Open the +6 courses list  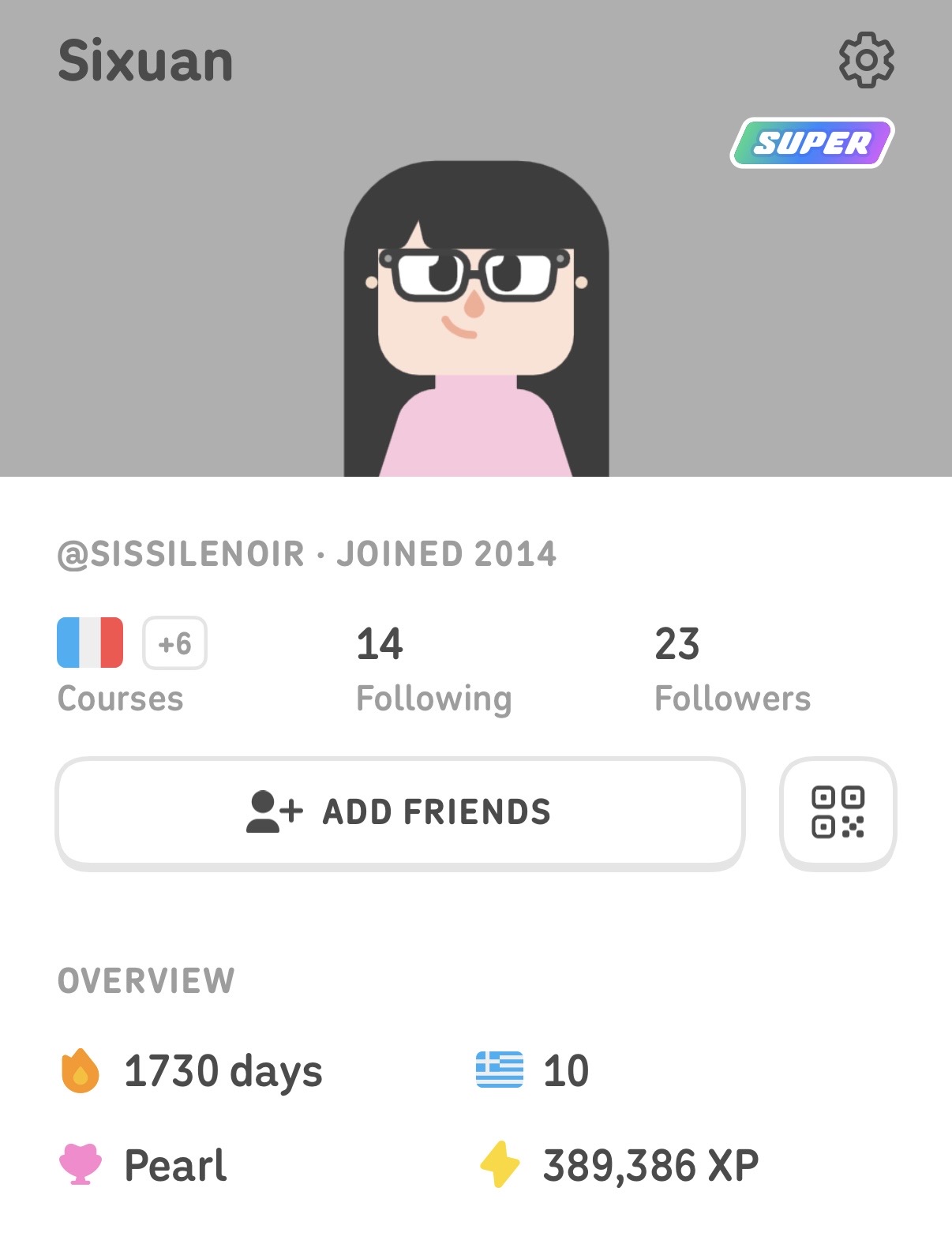[x=174, y=643]
